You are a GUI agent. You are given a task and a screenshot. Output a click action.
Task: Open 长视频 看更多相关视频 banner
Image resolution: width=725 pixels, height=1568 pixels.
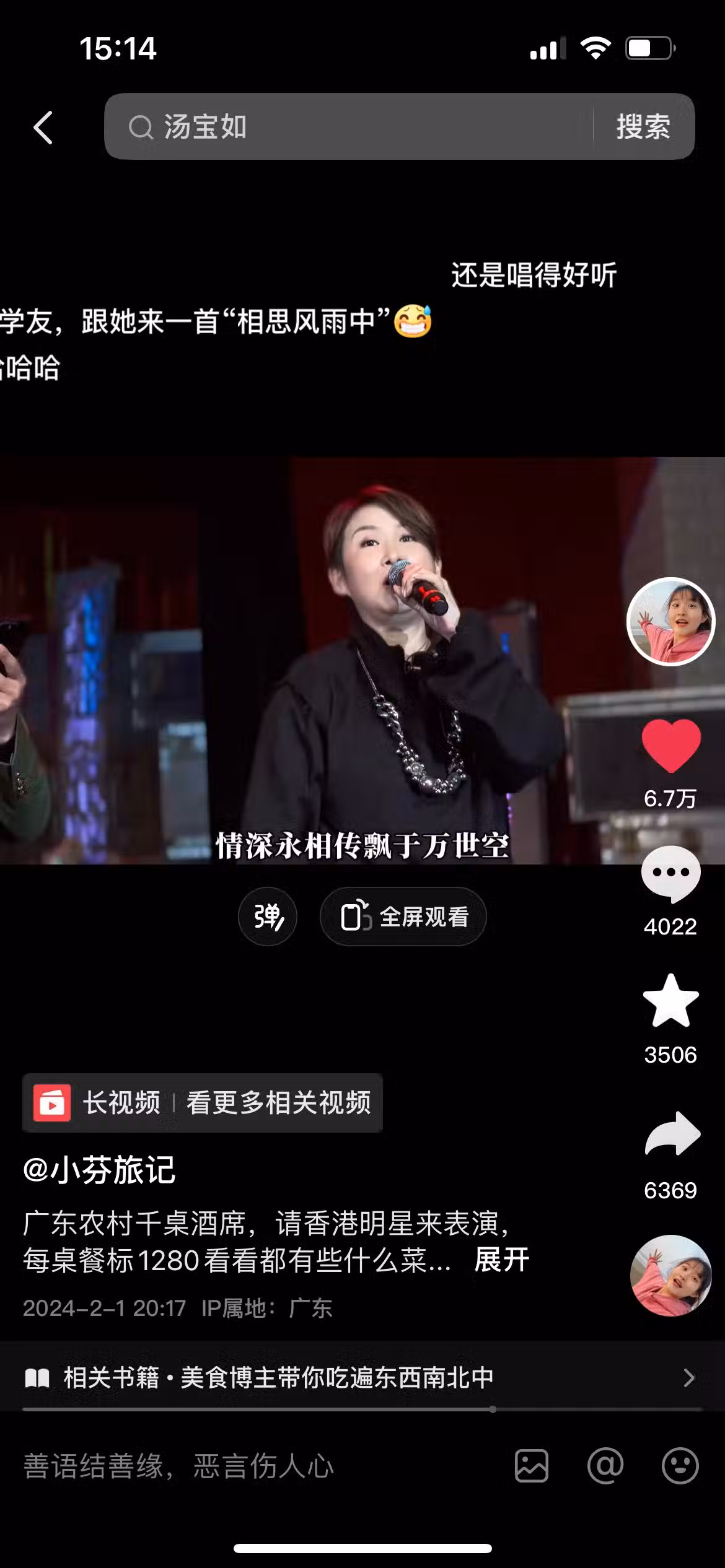tap(202, 1103)
